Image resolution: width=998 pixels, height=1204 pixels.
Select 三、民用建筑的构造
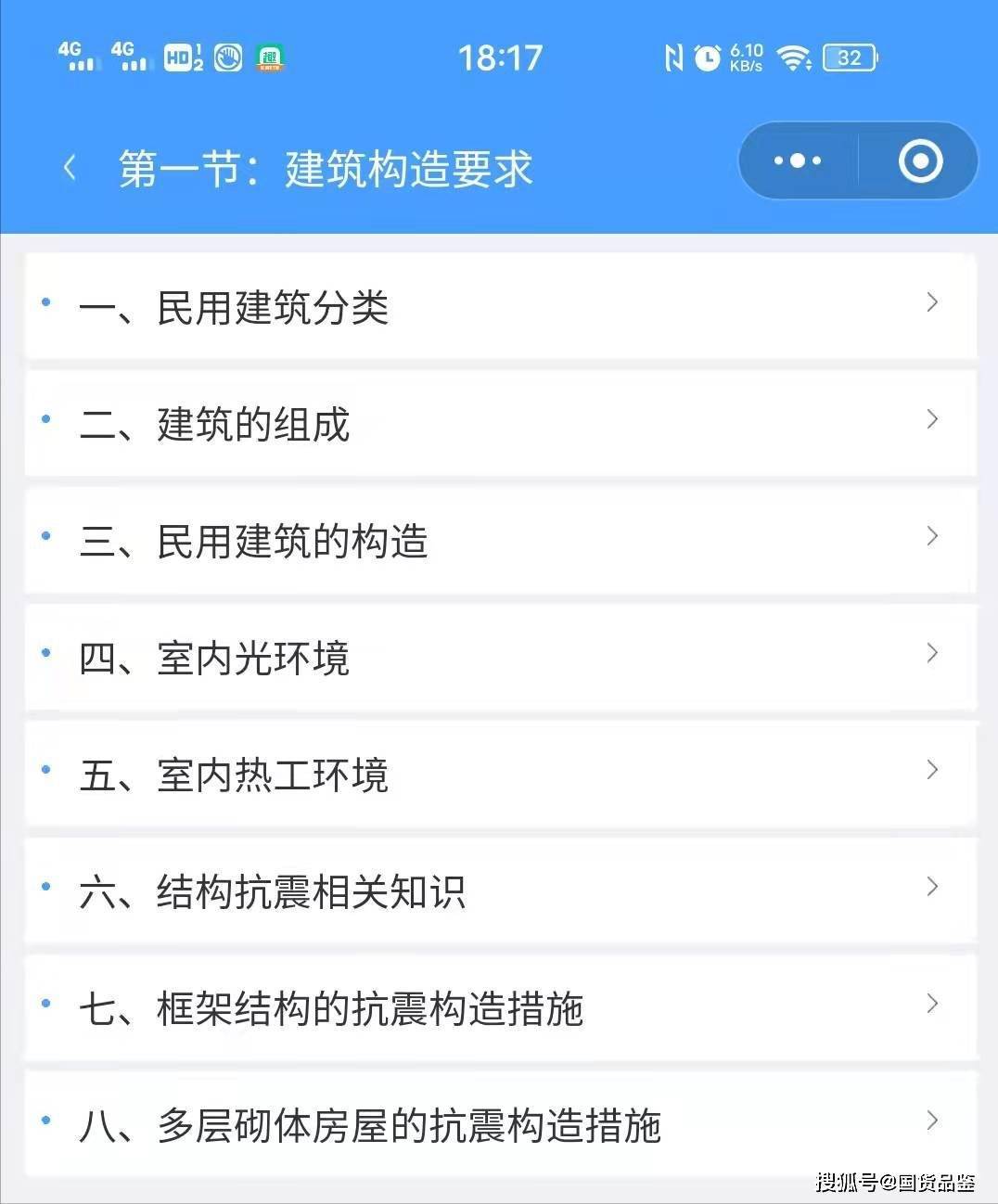point(500,540)
